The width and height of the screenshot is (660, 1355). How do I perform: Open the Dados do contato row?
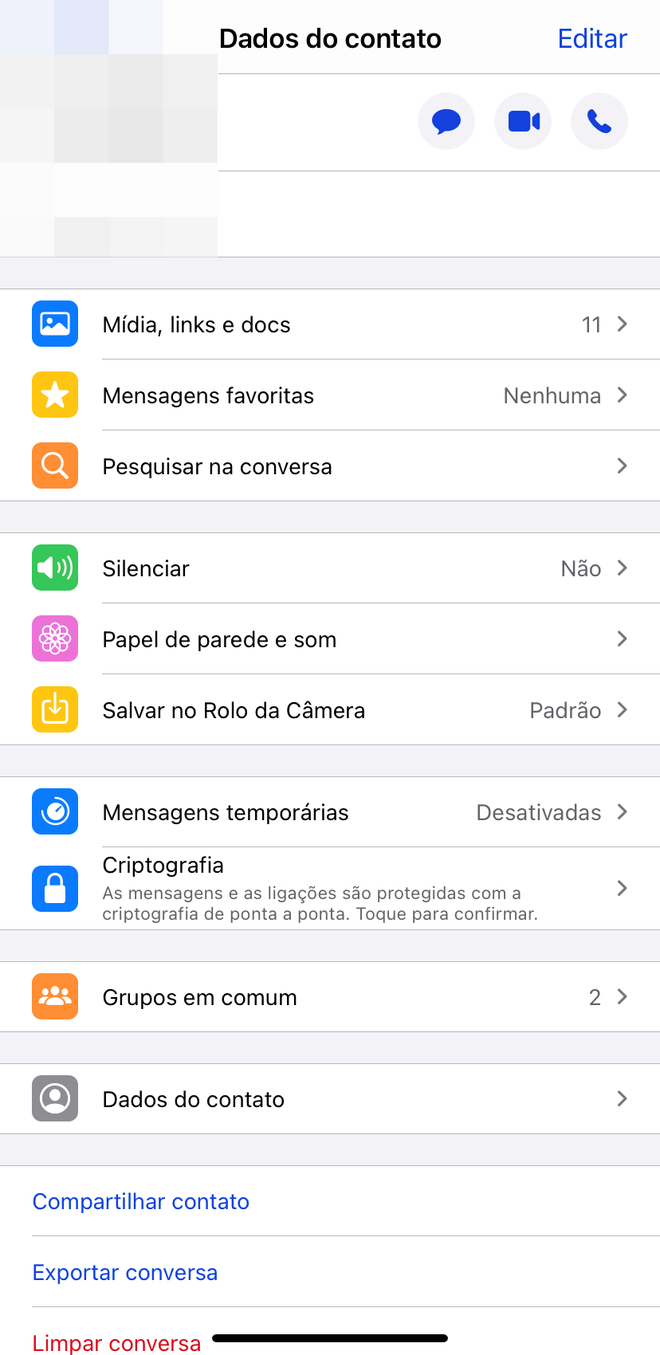coord(330,1100)
